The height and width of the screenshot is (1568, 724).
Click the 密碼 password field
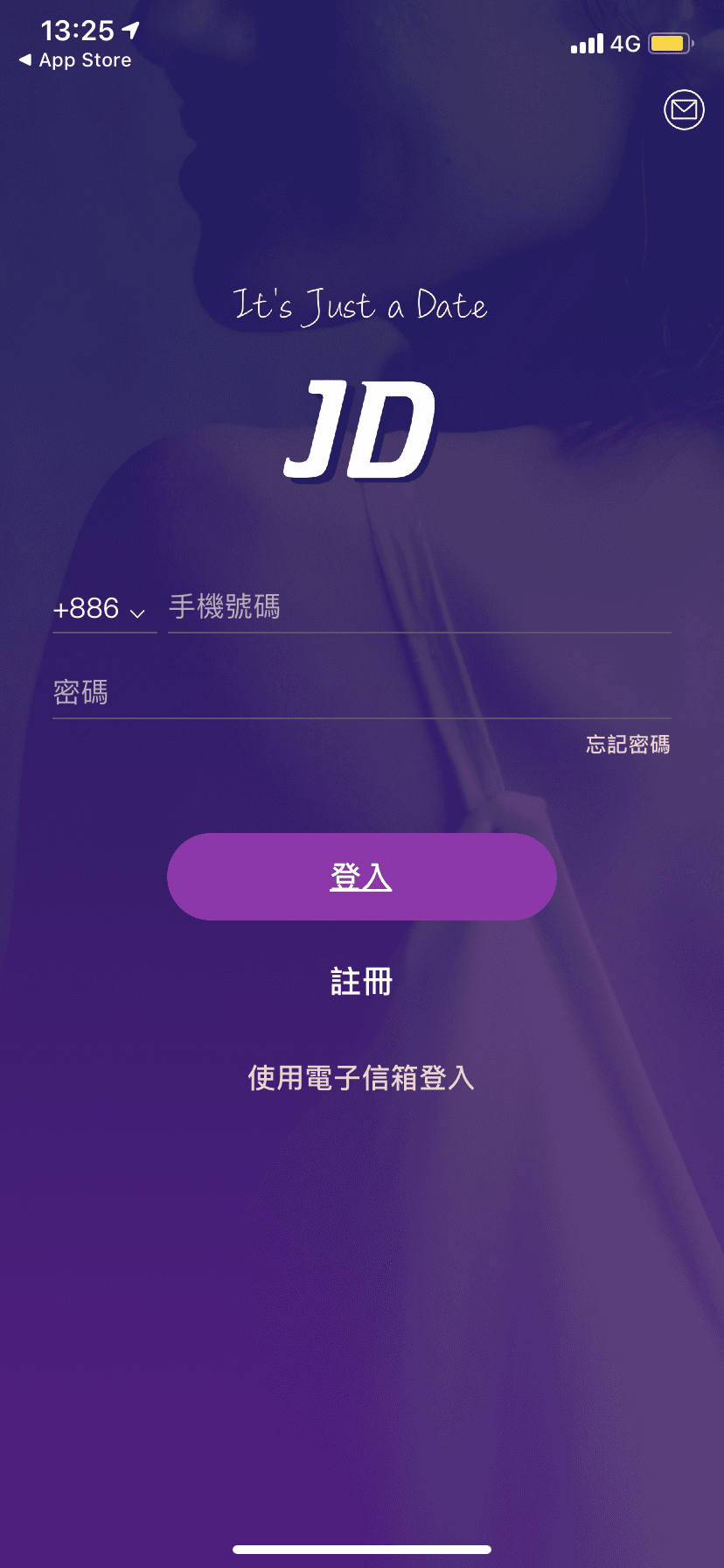pyautogui.click(x=262, y=691)
